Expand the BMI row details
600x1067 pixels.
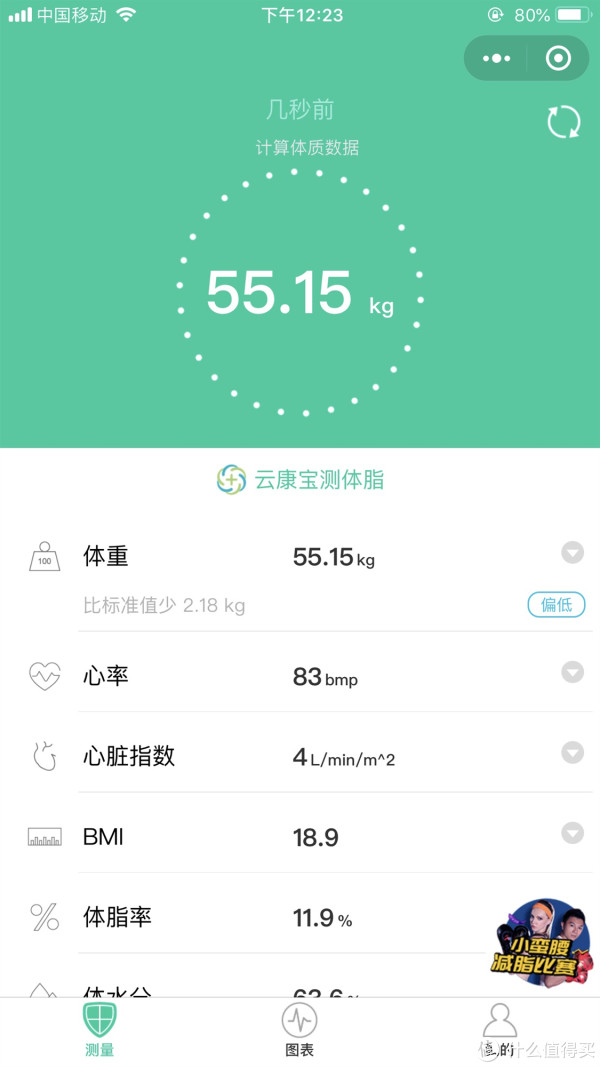572,833
